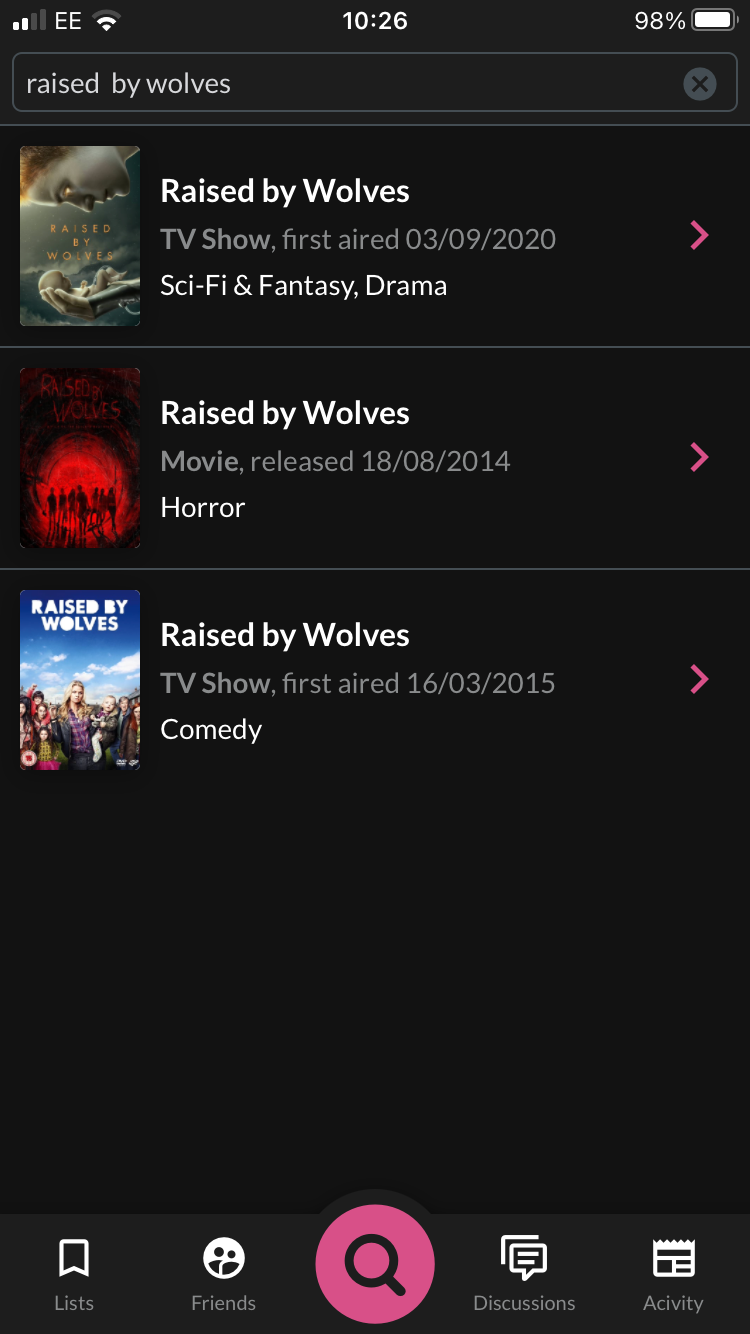Switch to the Acivity tab

673,1273
